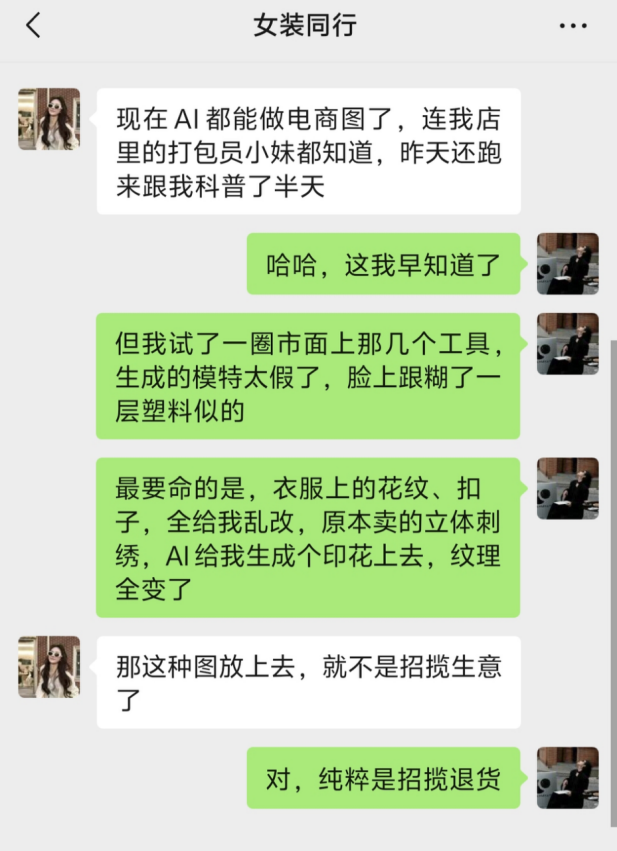Open the three-dot chat options menu

tap(573, 26)
